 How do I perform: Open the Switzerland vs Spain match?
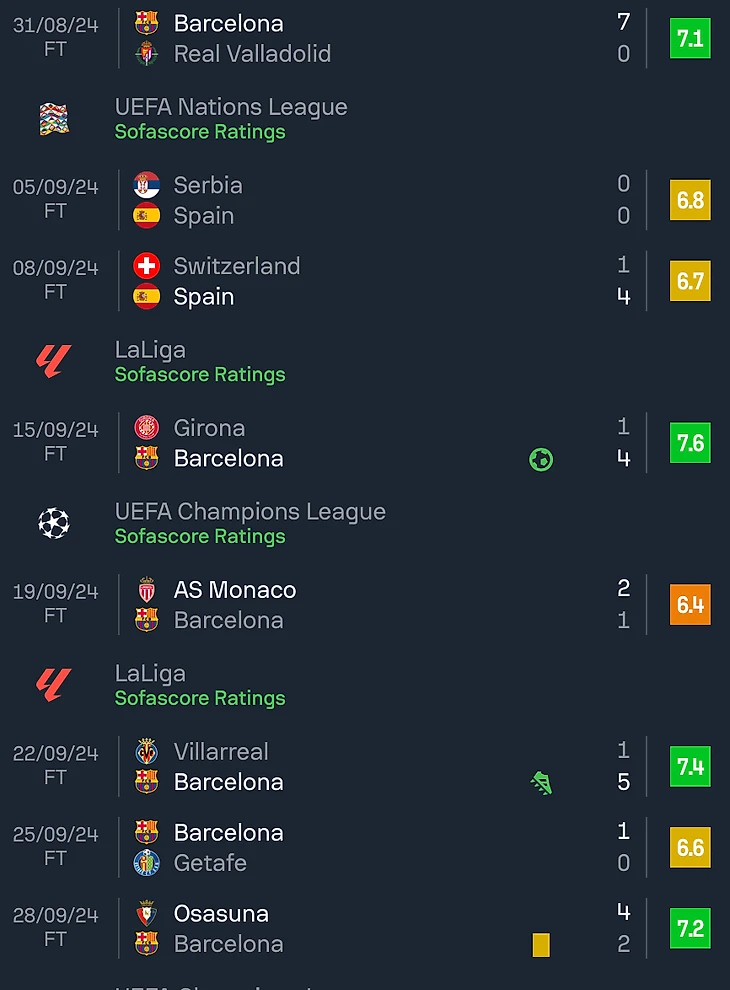[x=365, y=281]
